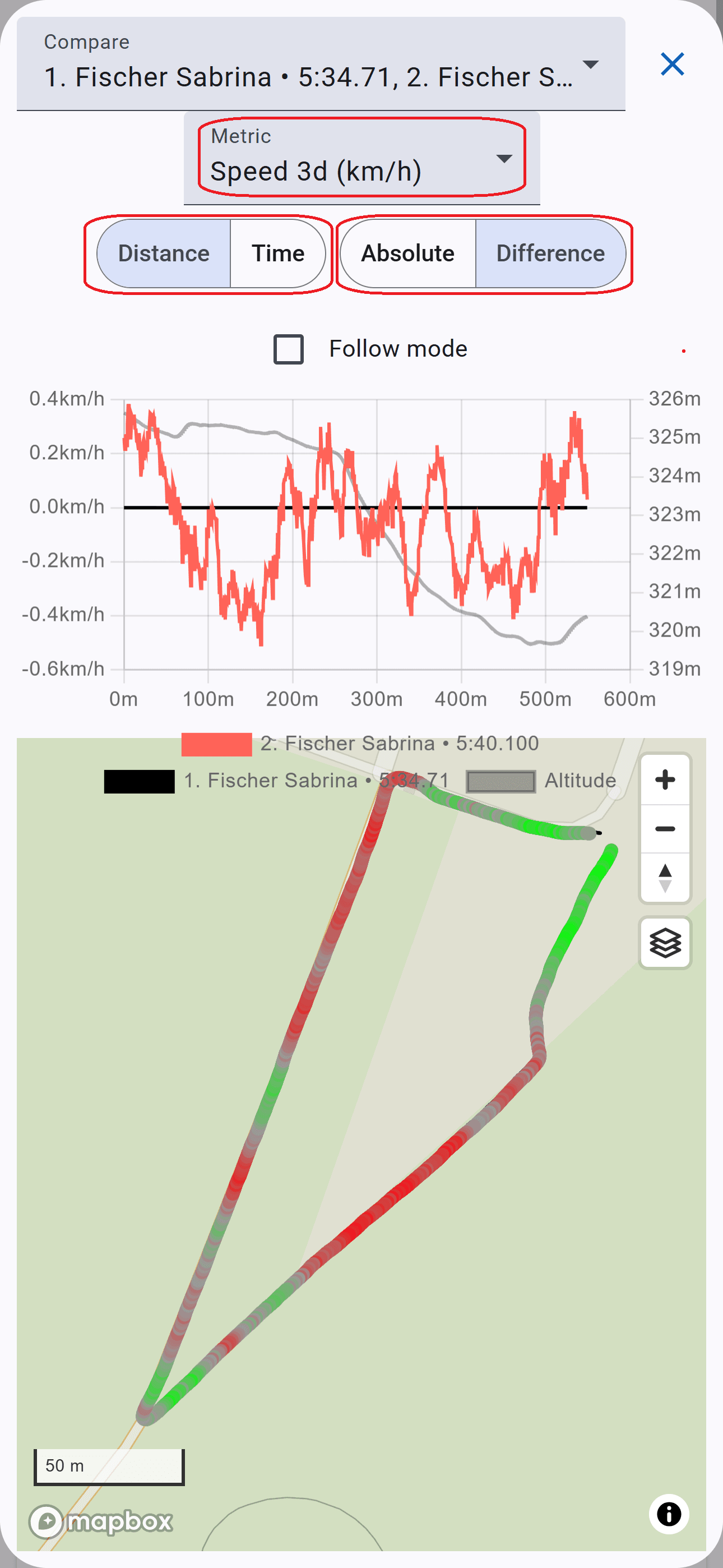This screenshot has height=1568, width=723.
Task: Zoom out on the map
Action: [x=665, y=829]
